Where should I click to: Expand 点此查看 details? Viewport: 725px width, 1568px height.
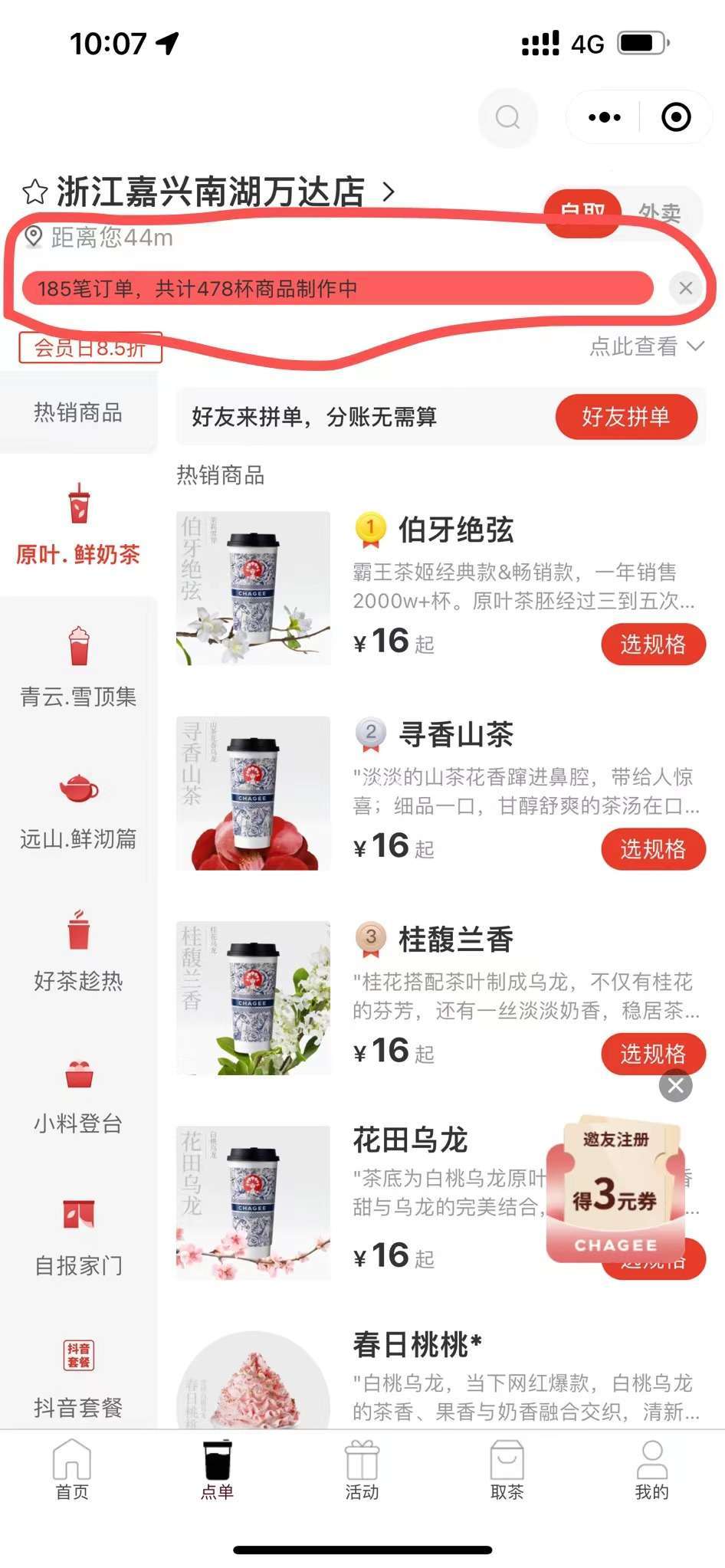tap(645, 346)
